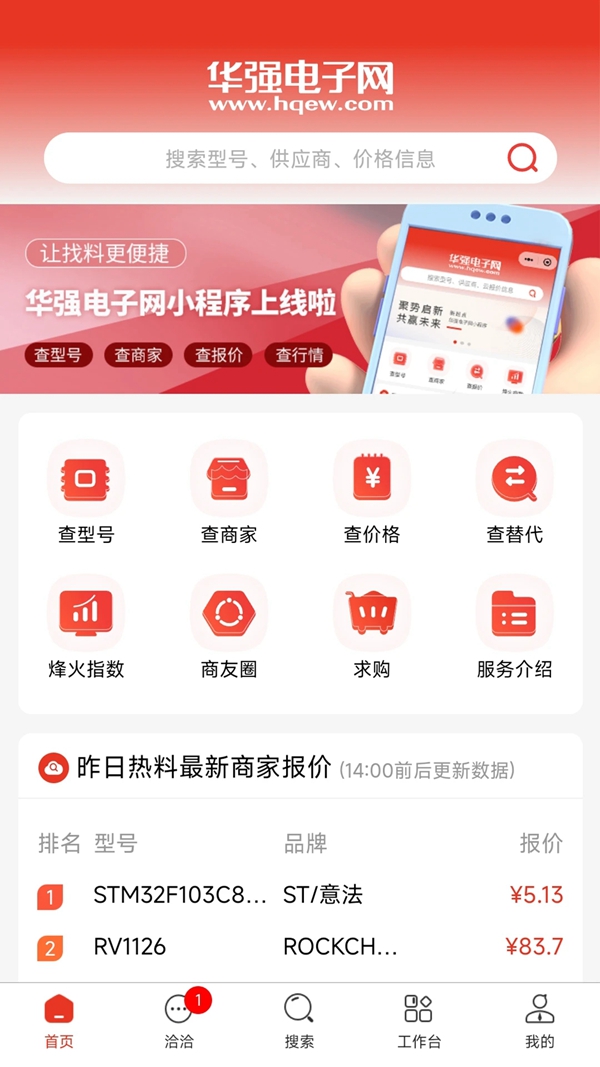Switch to the 我的 profile tab
Image resolution: width=600 pixels, height=1067 pixels.
click(539, 1020)
